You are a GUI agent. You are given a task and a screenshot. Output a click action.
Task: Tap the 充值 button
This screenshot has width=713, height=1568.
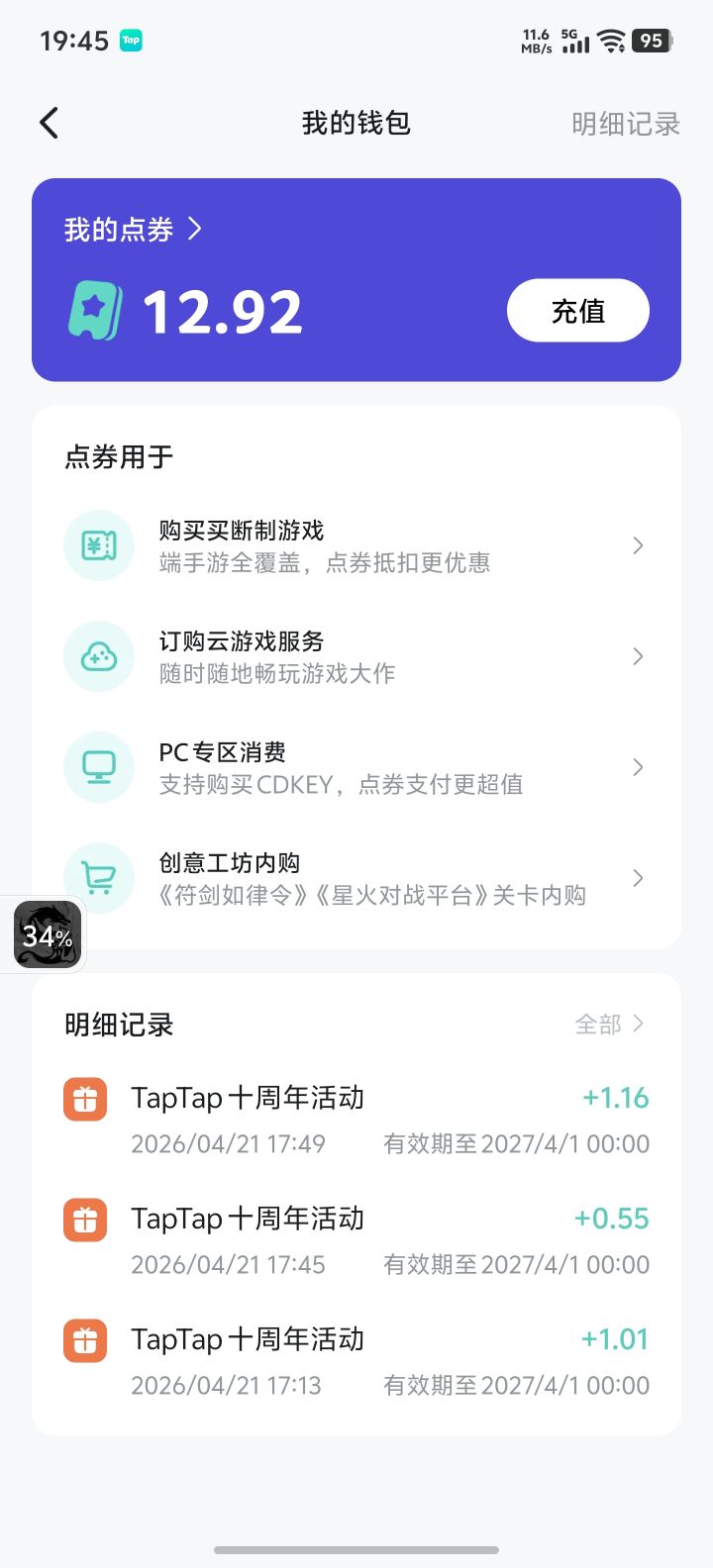(577, 311)
